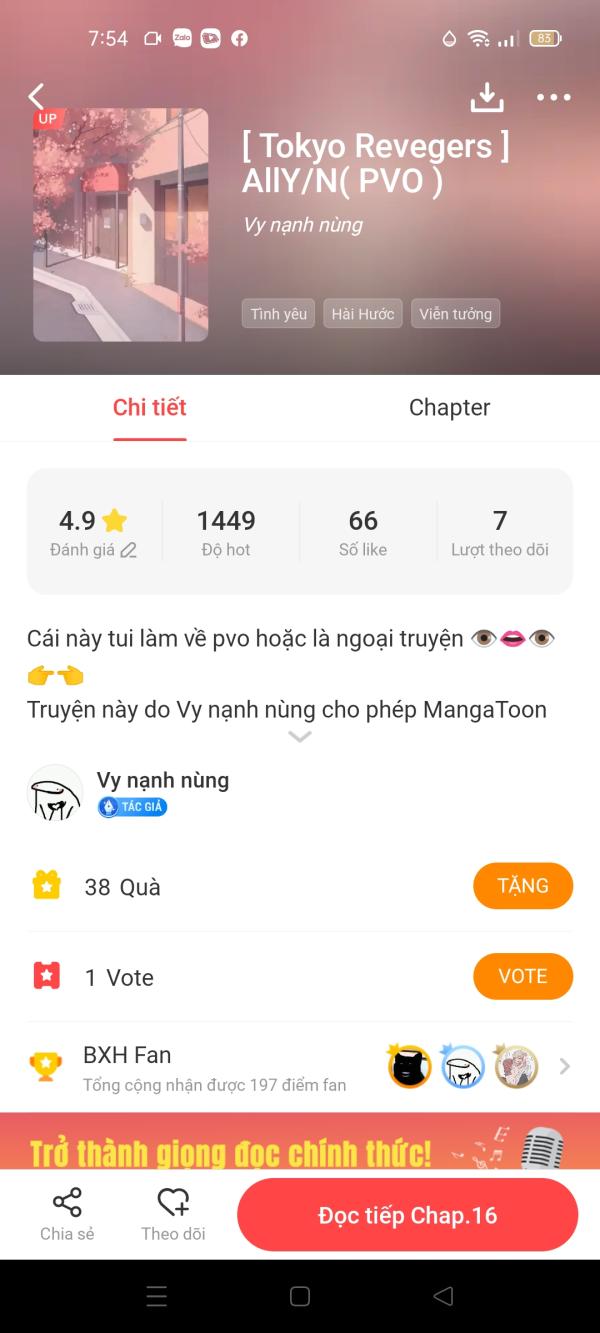Select the Viễn tưởng genre tag
Viewport: 600px width, 1333px height.
click(x=455, y=314)
